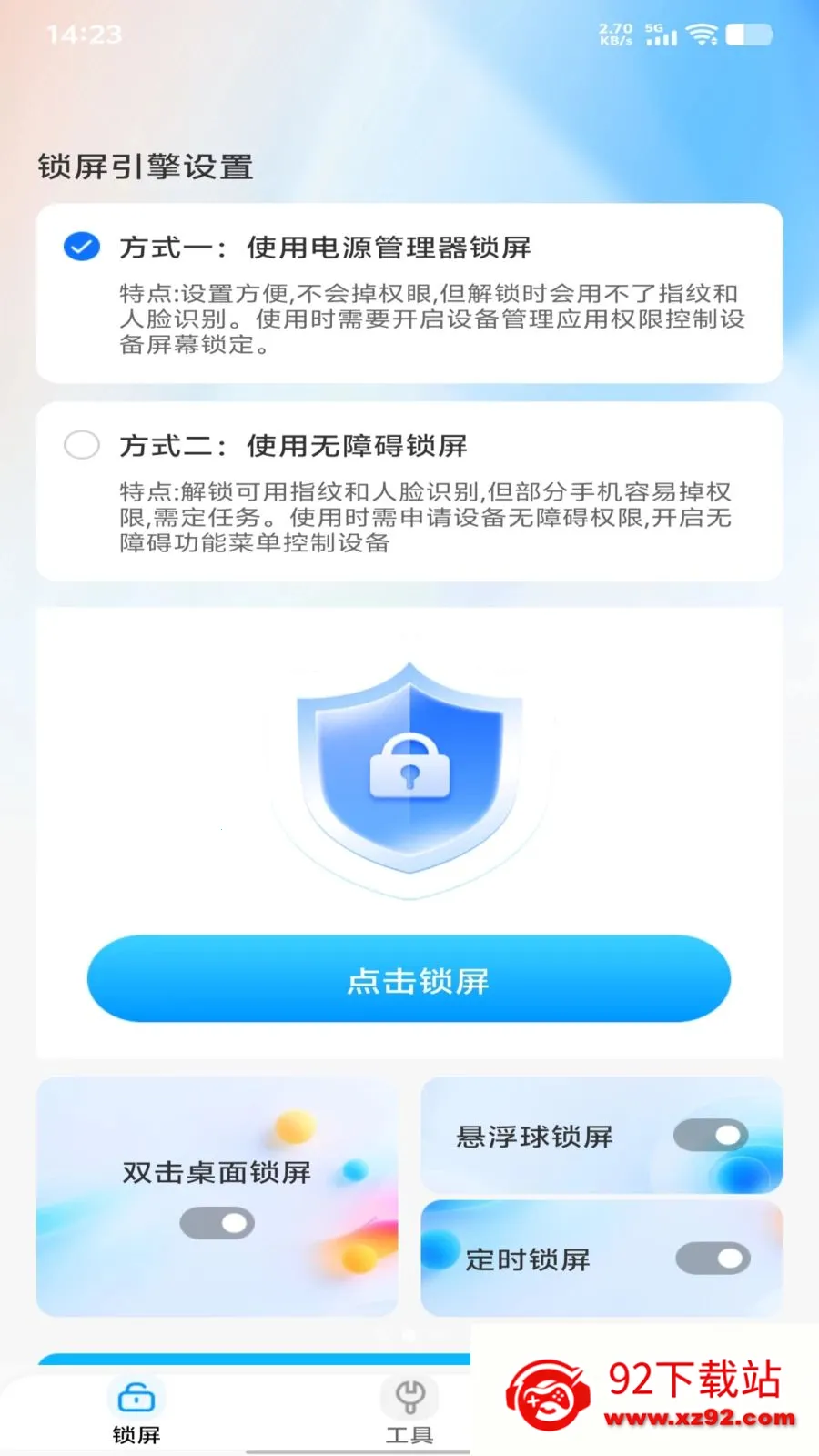
Task: Disable the 悬浮球锁屏 toggle
Action: pos(711,1135)
